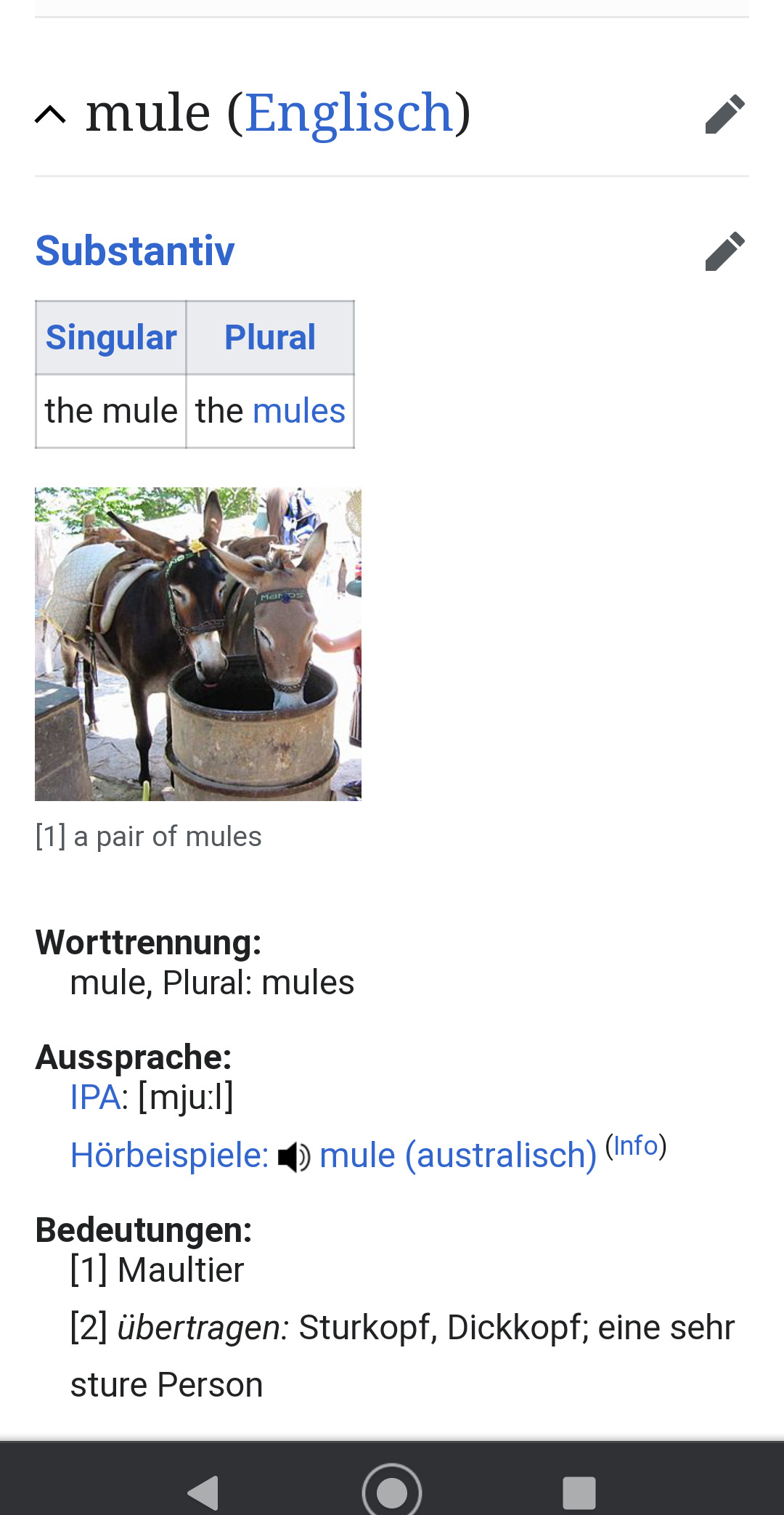
Task: Play the mule (australisch) audio sample
Action: 458,1155
